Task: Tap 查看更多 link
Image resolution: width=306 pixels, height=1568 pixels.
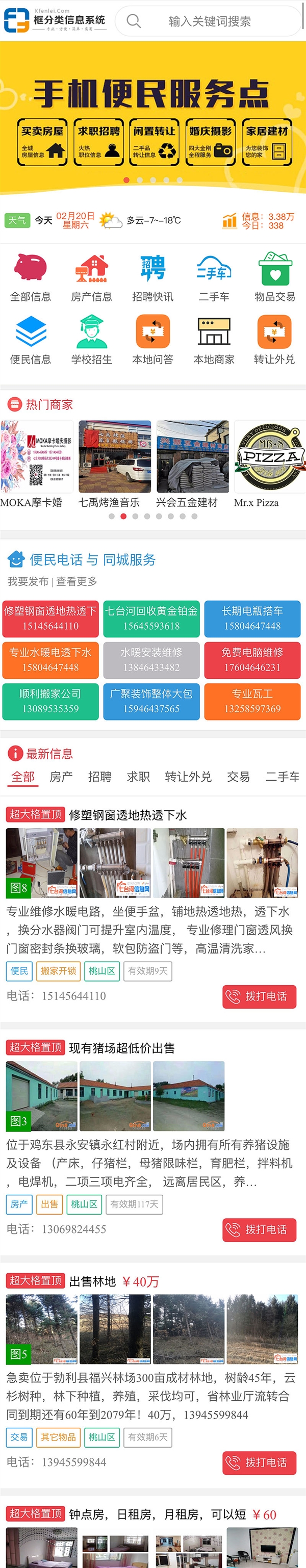Action: [76, 581]
